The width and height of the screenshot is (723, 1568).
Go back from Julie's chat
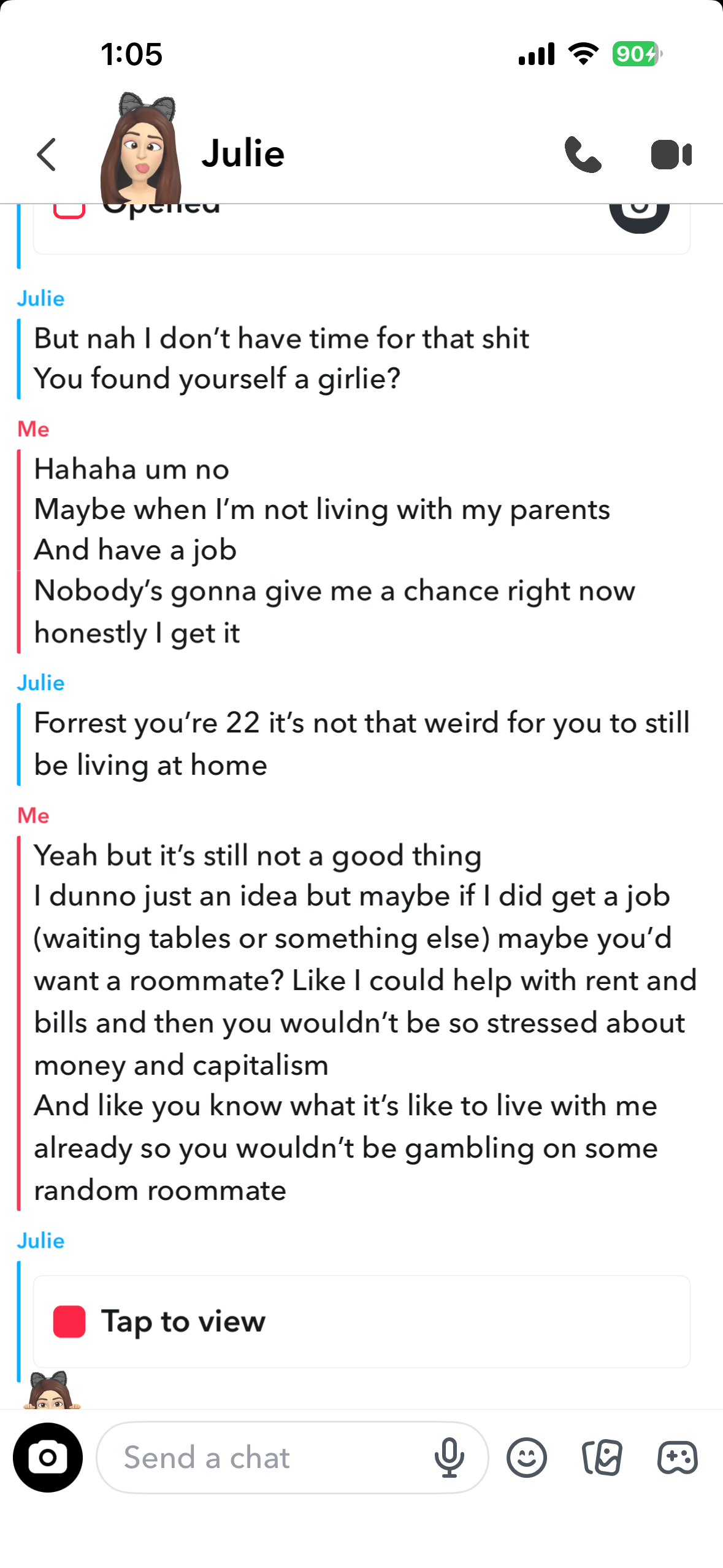47,154
